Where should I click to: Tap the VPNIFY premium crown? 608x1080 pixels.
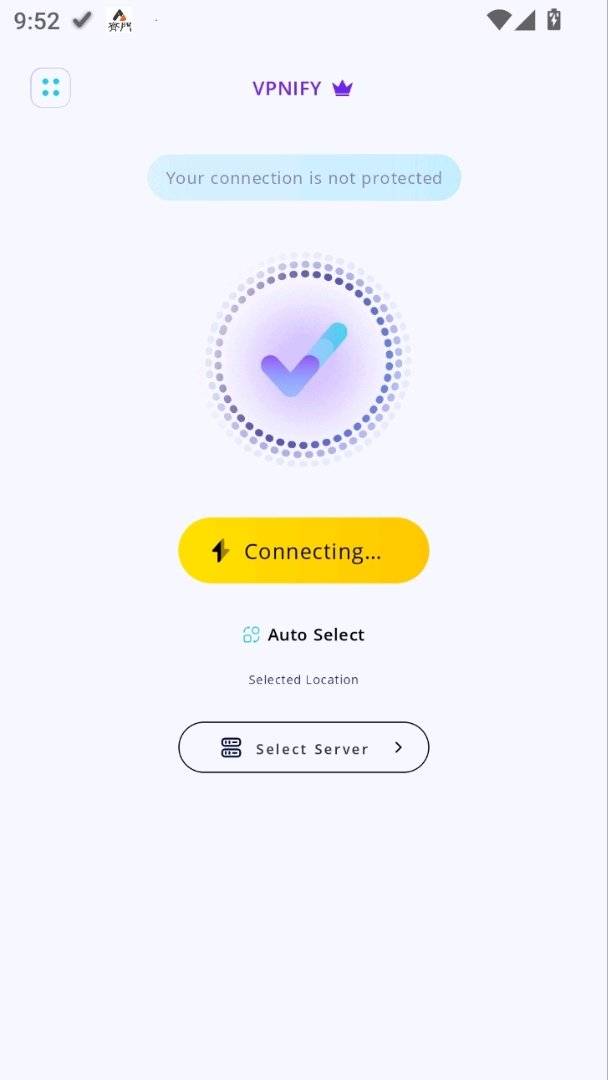coord(343,88)
